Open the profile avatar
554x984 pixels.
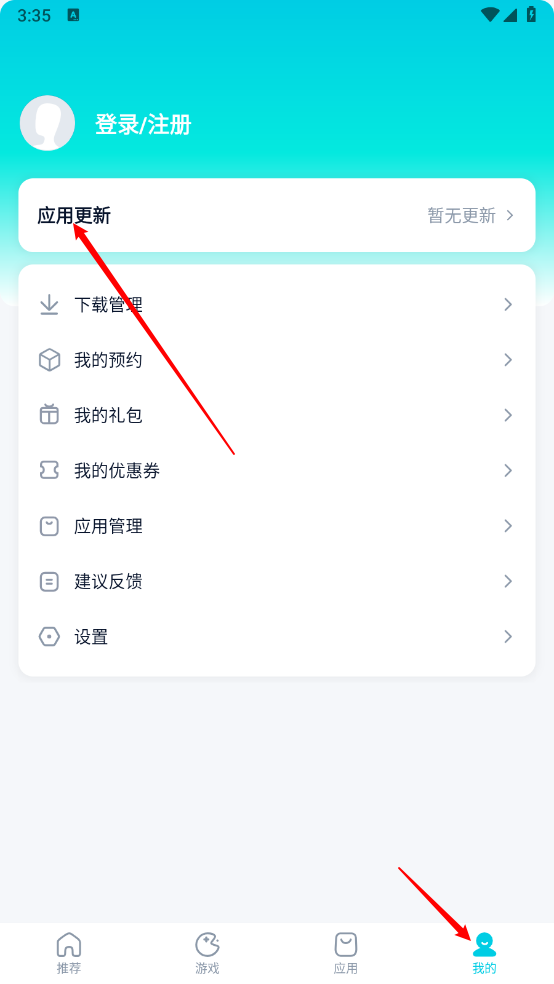pyautogui.click(x=48, y=123)
